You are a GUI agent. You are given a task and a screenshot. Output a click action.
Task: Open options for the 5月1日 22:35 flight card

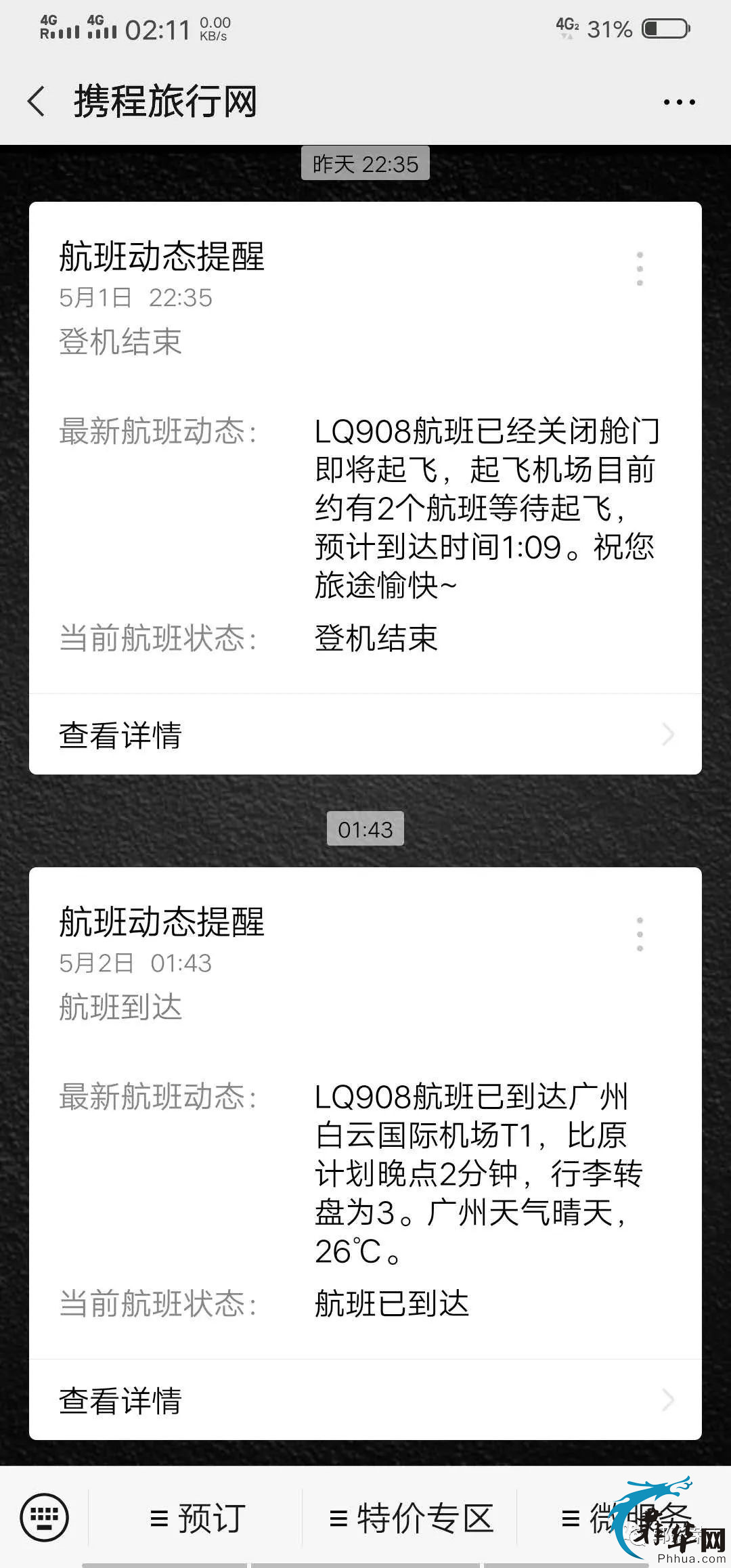point(640,269)
